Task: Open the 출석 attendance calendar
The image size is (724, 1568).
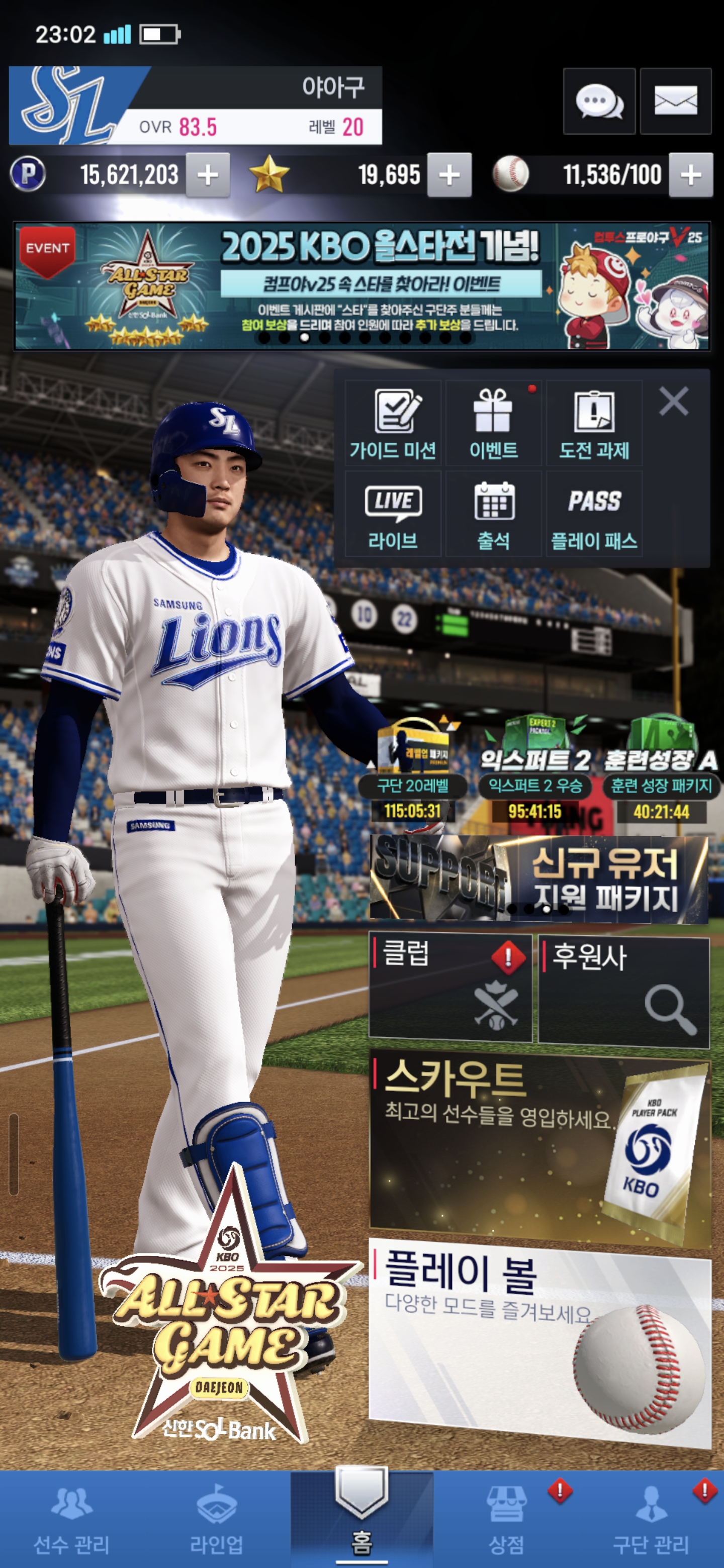Action: 493,514
